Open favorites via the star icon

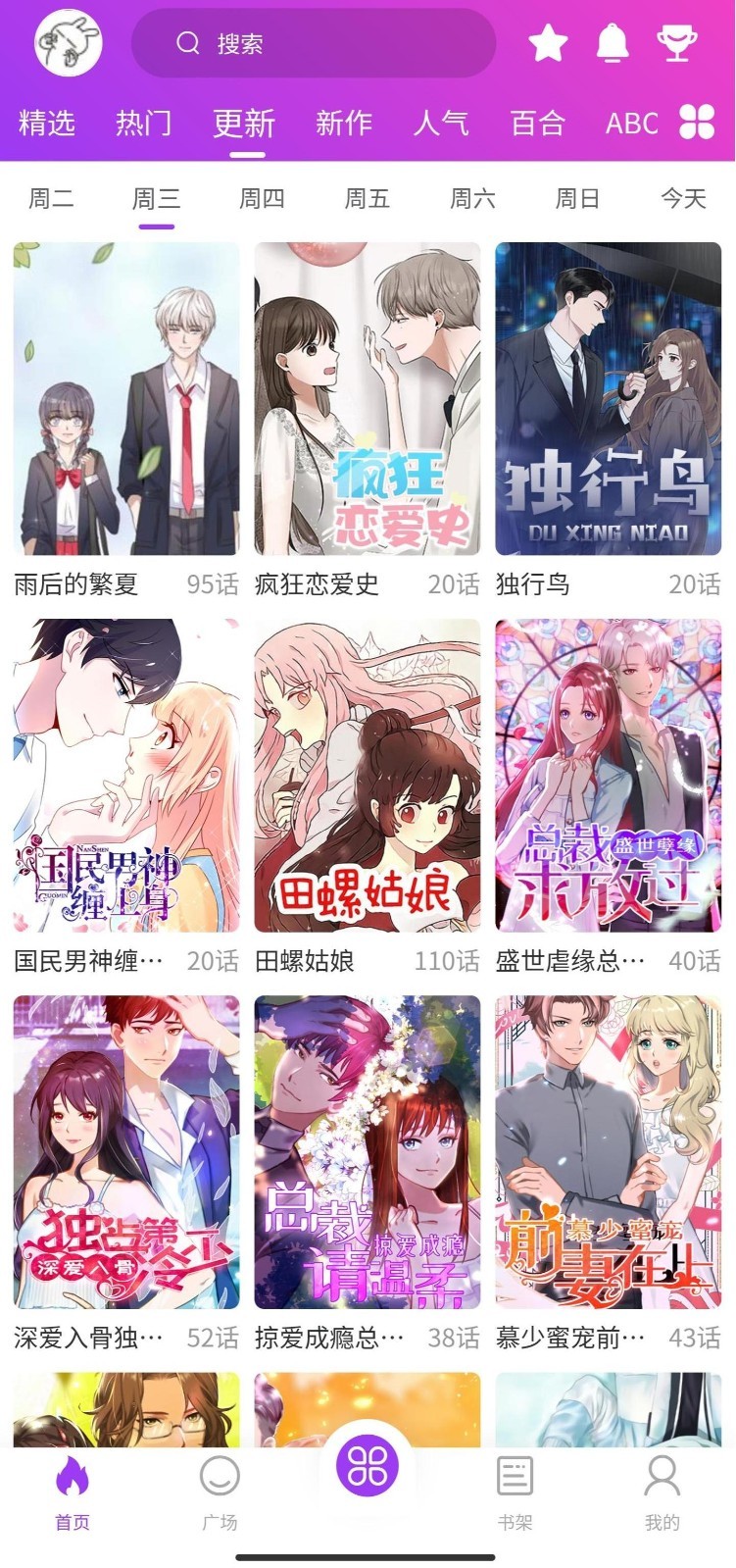point(548,43)
